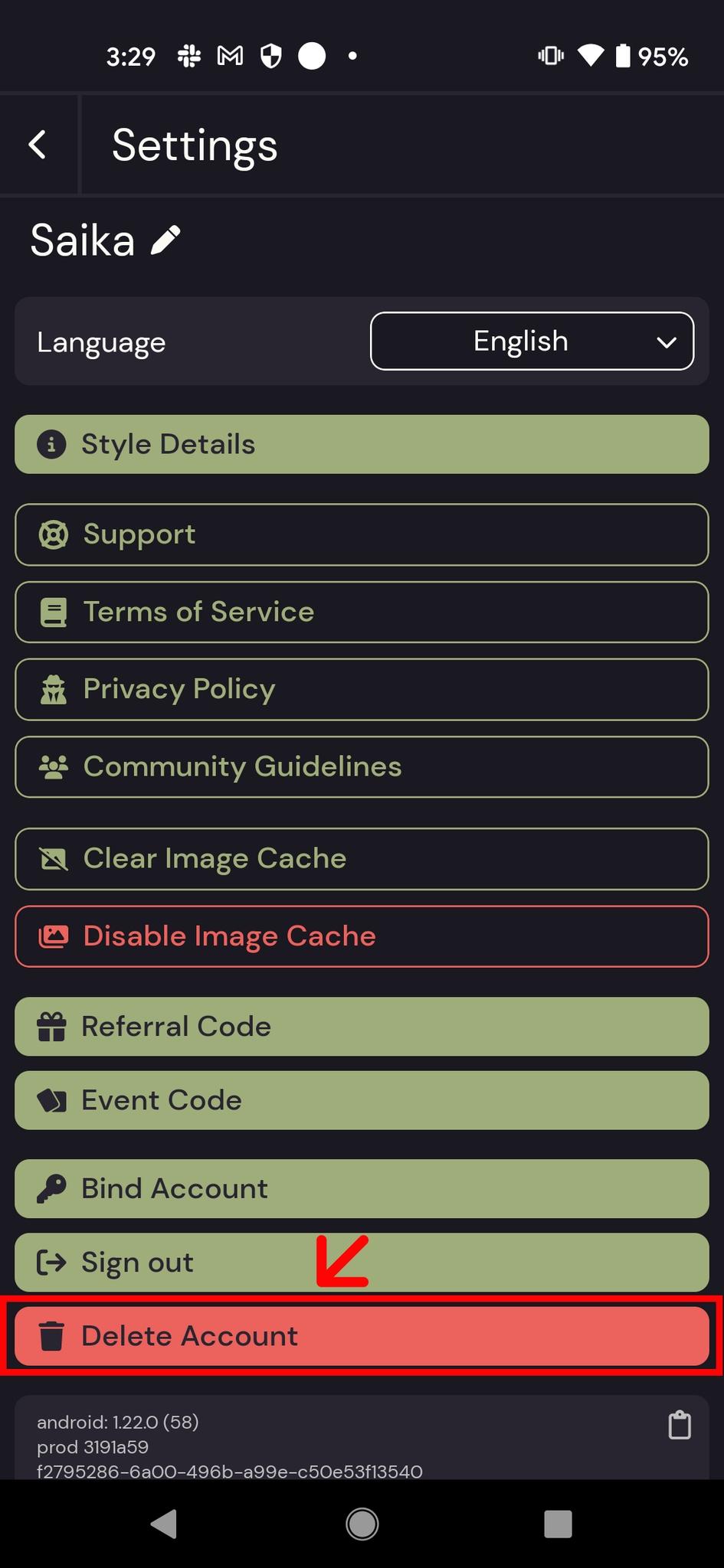Open Referral Code
724x1568 pixels.
point(362,1027)
